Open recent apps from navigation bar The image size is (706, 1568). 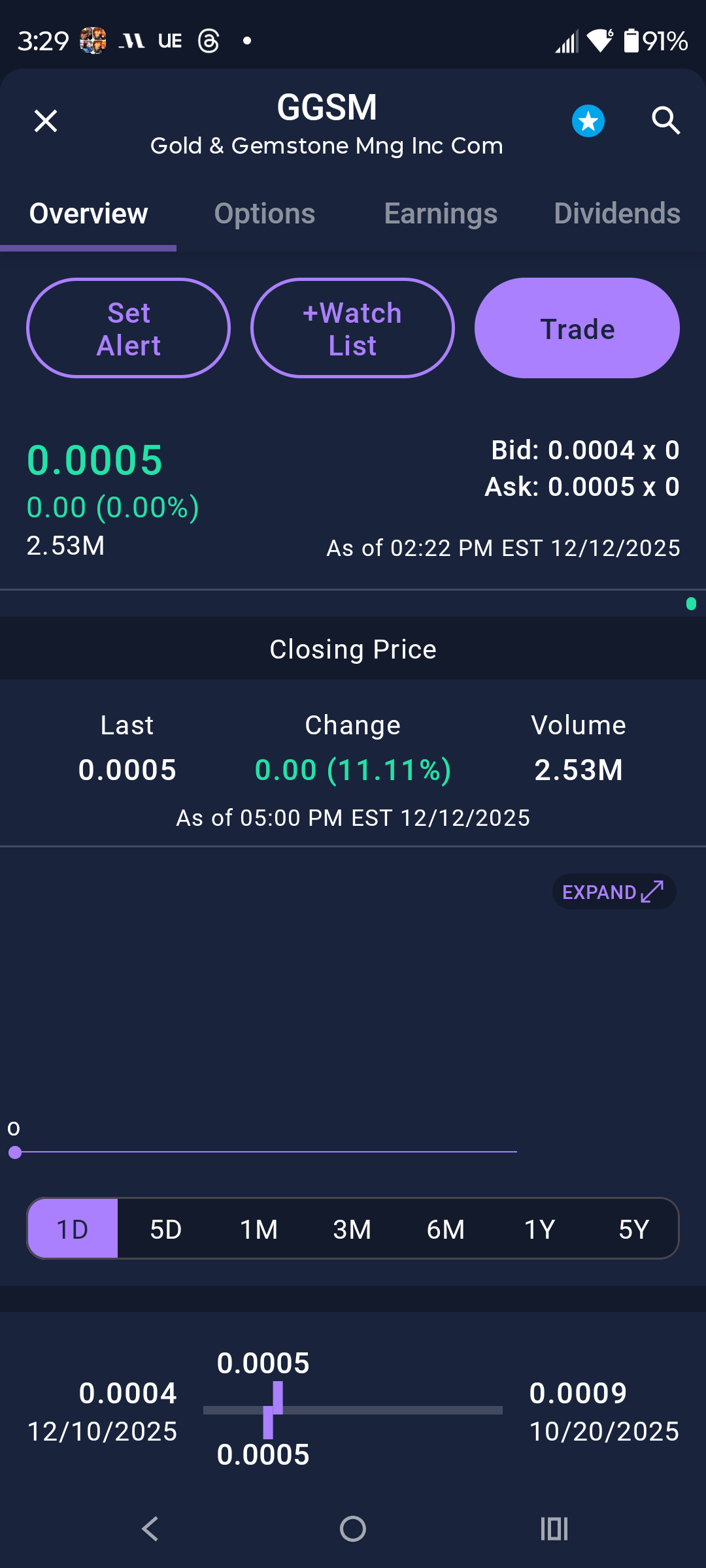tap(554, 1528)
